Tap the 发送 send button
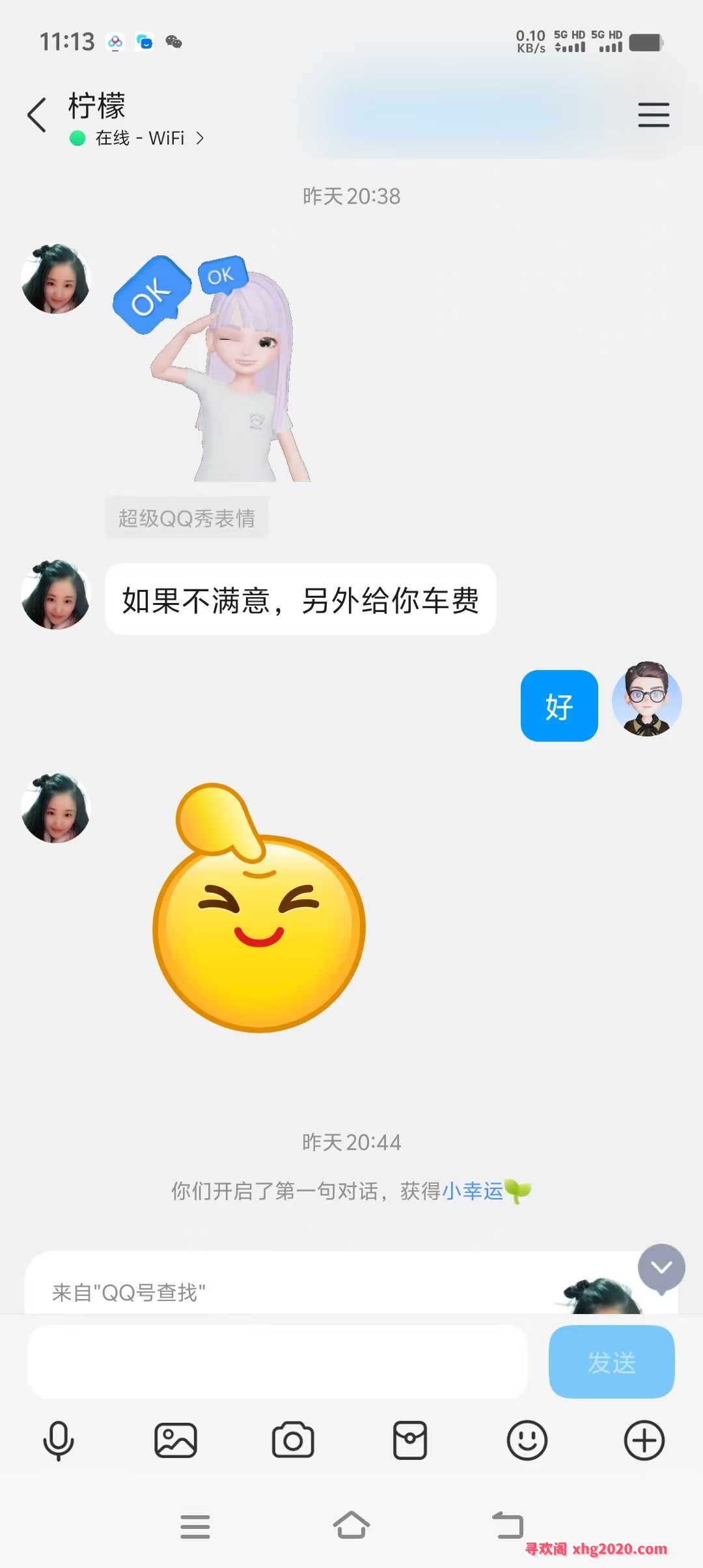The height and width of the screenshot is (1568, 703). point(611,1362)
